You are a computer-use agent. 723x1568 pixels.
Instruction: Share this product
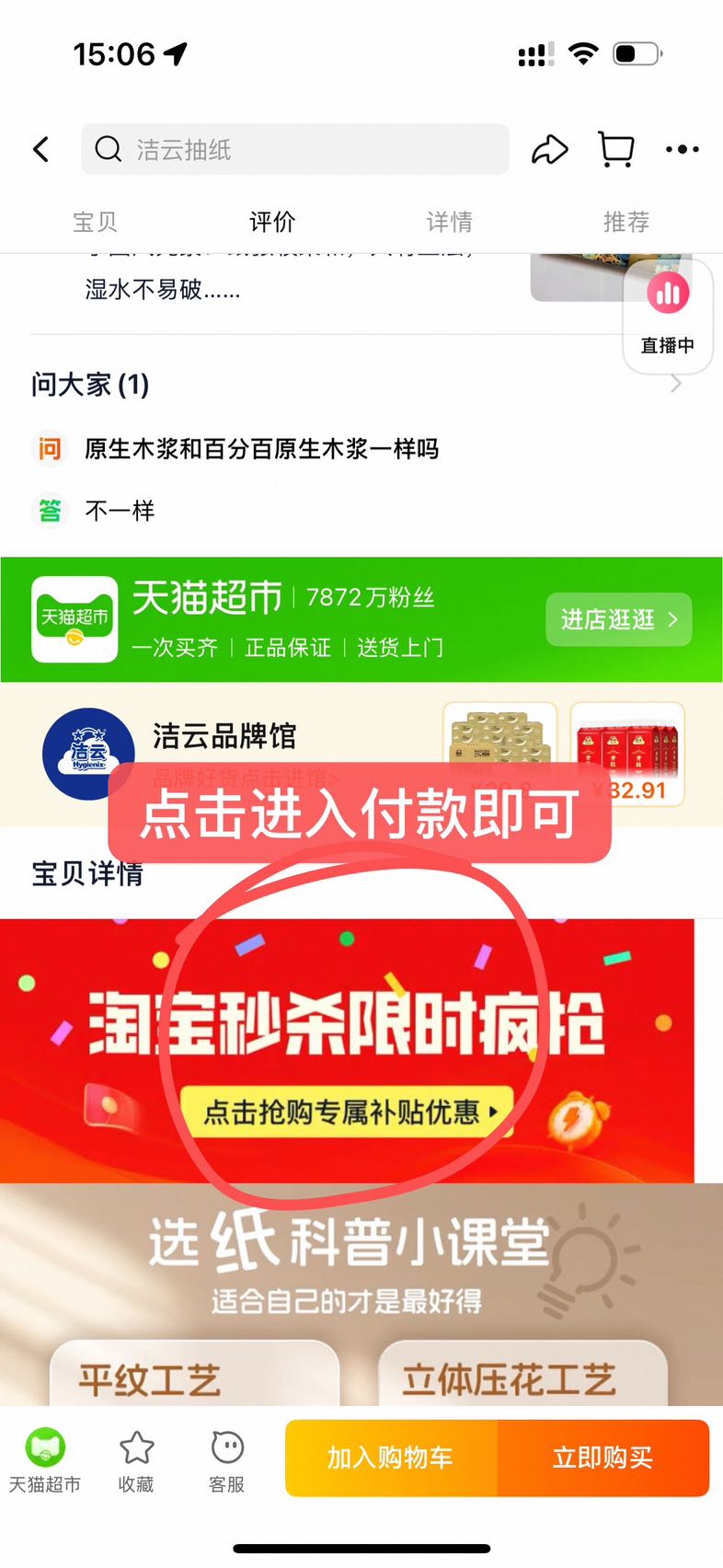(x=549, y=149)
